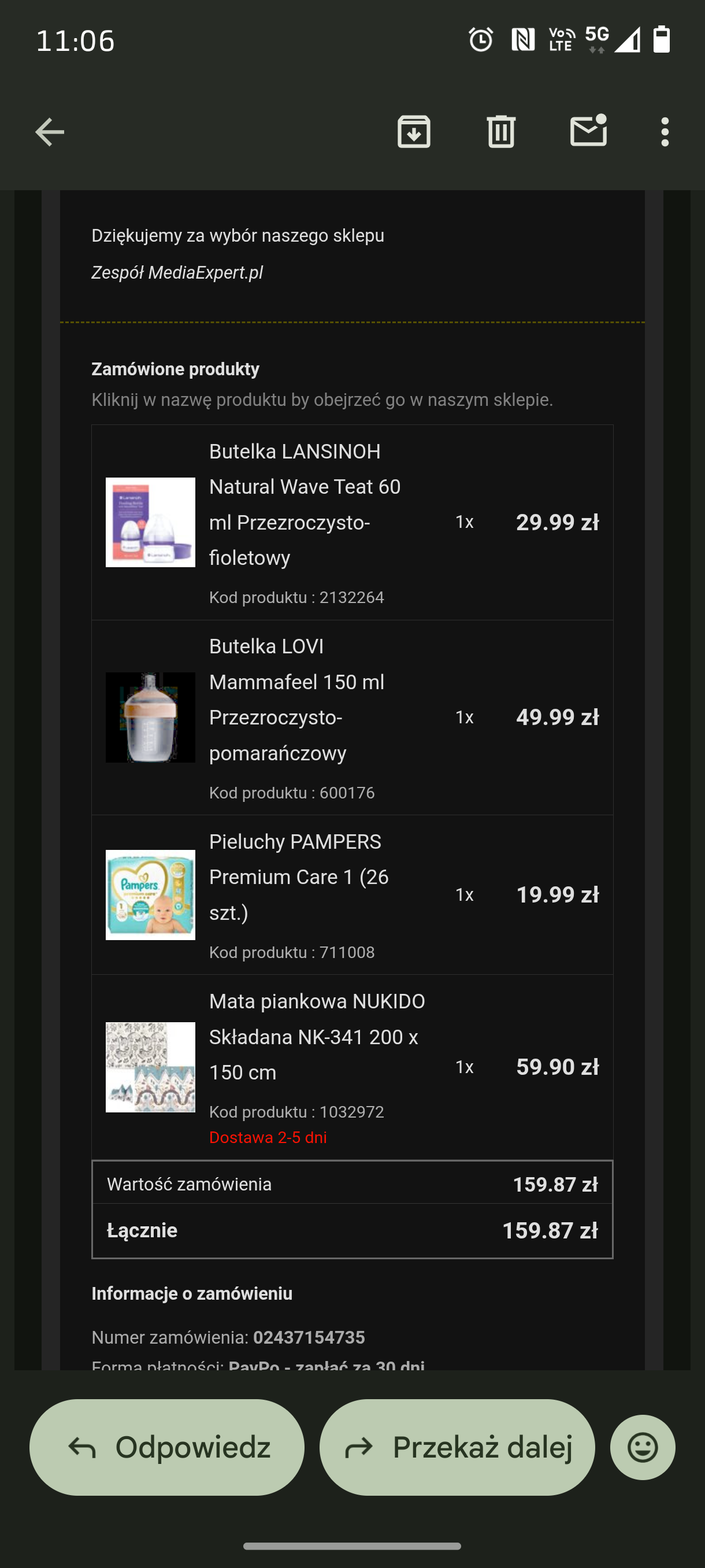Image resolution: width=705 pixels, height=1568 pixels.
Task: Open the Butelka LANSINOH Natural Wave product link
Action: [305, 505]
